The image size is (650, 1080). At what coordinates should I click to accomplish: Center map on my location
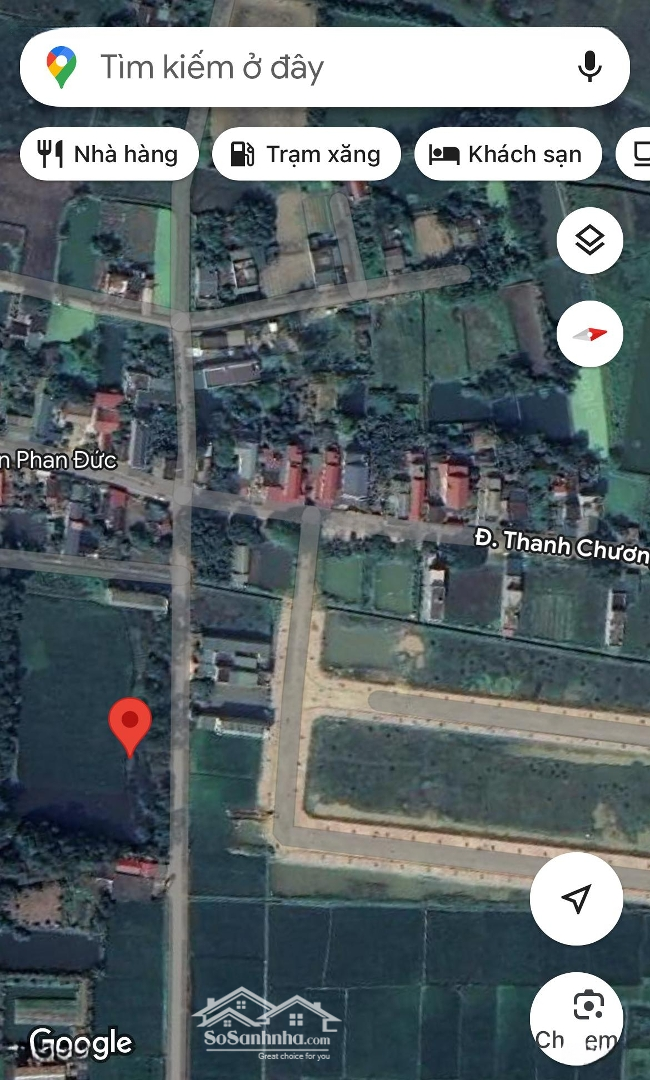(576, 898)
